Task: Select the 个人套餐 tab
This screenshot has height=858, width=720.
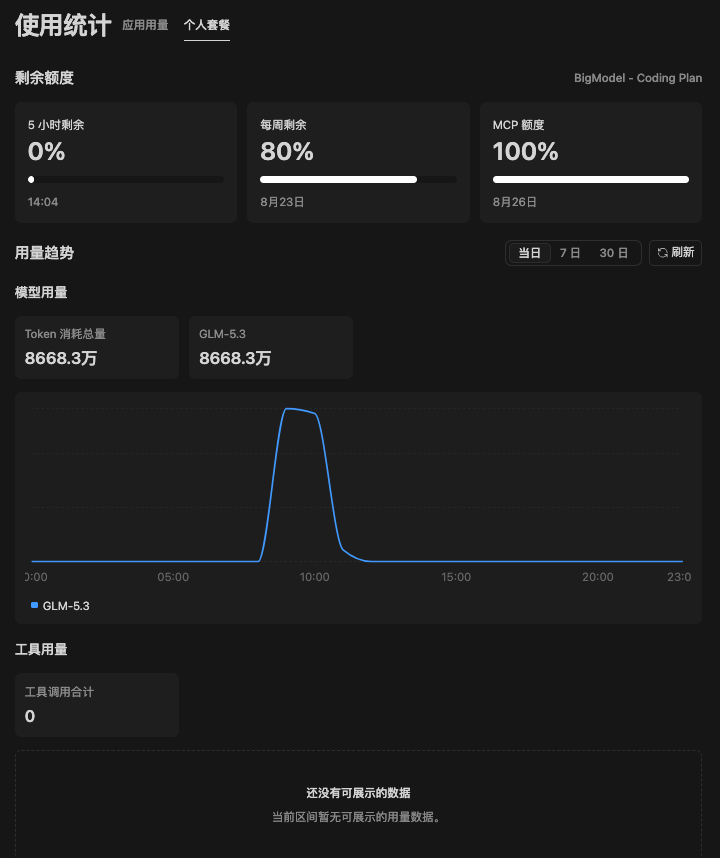Action: 207,25
